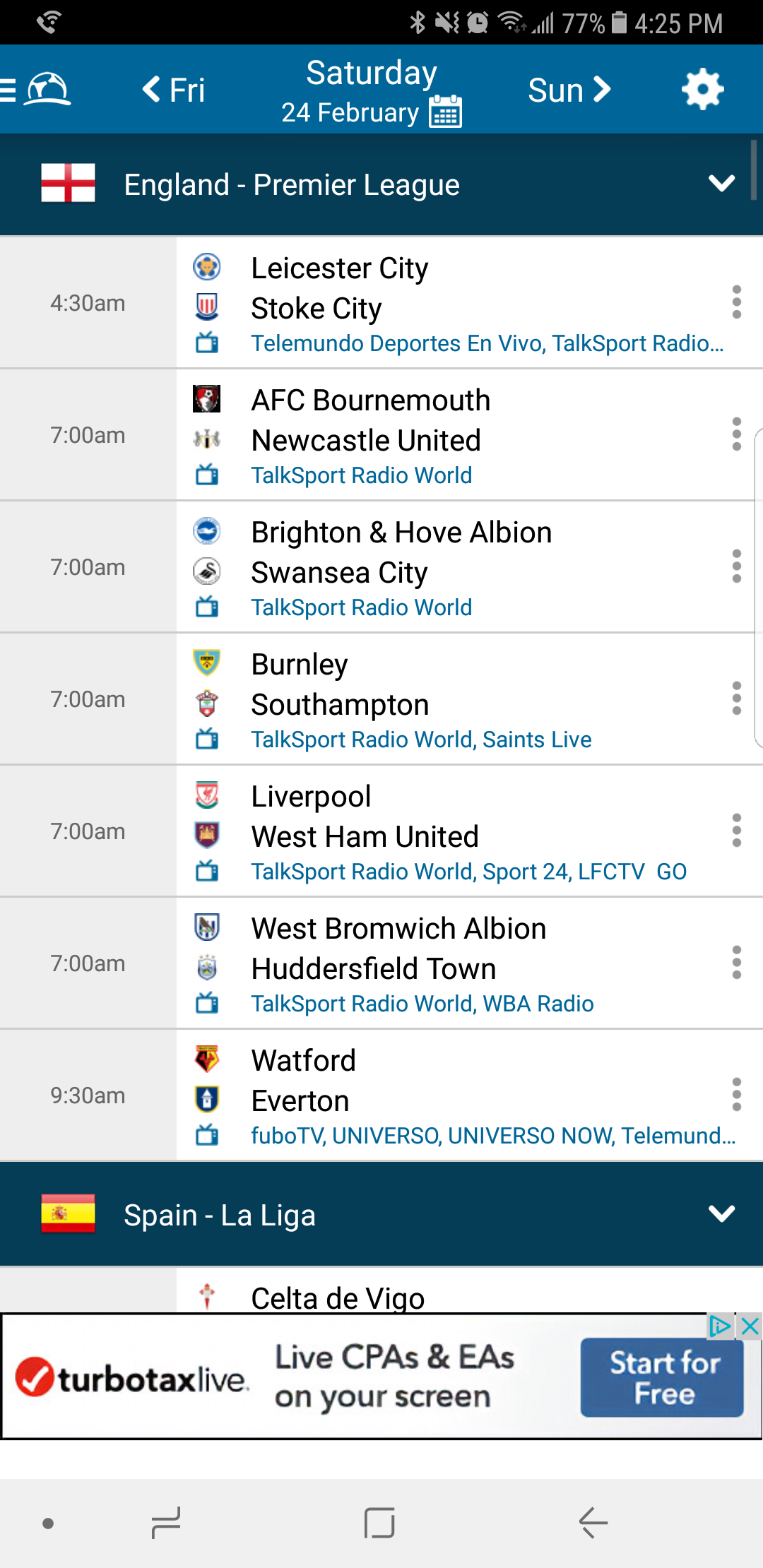Screen dimensions: 763x1568
Task: Close the TurboTax ad banner
Action: coord(750,1326)
